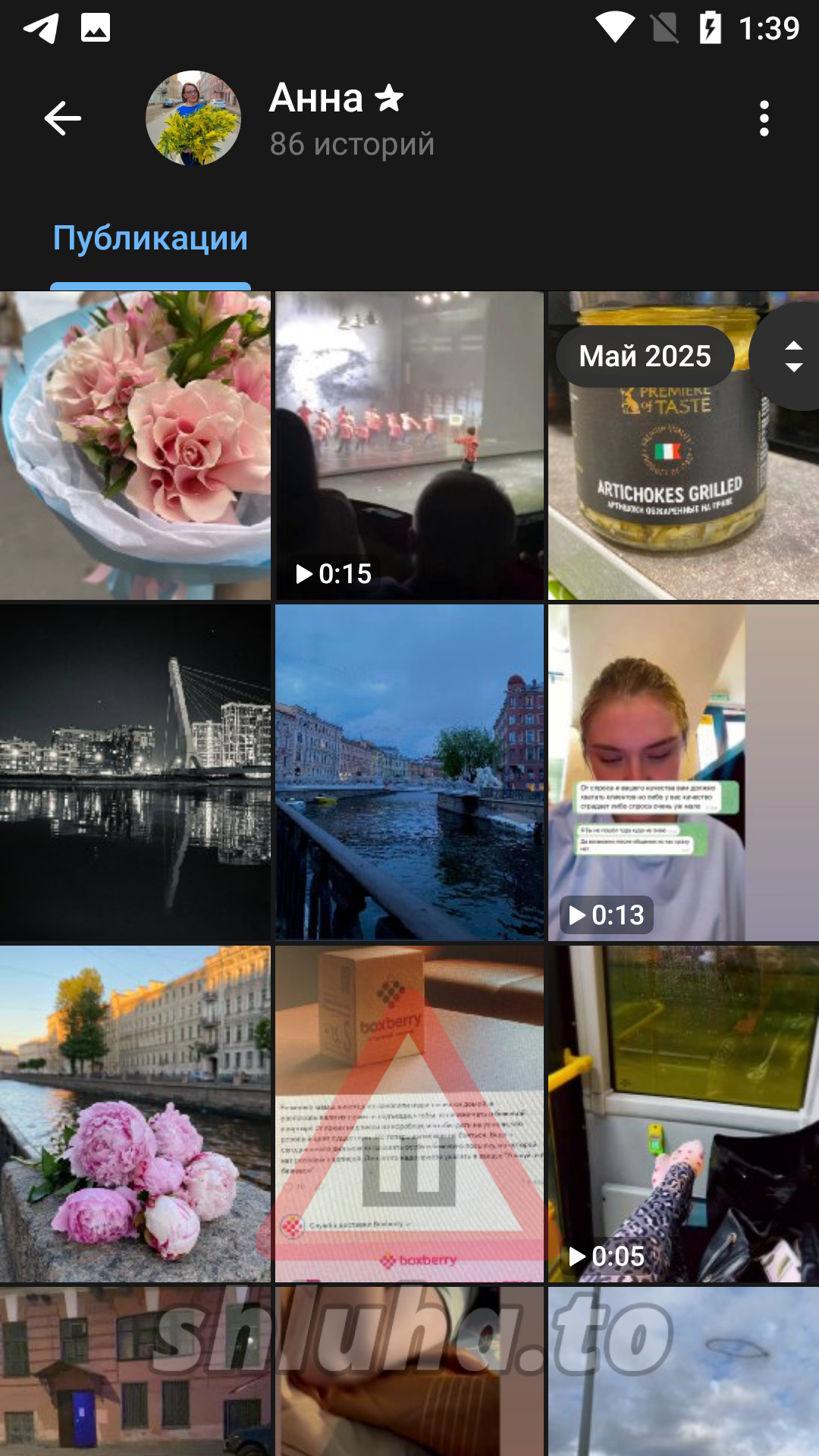Open the three-dot overflow menu
Viewport: 819px width, 1456px height.
(x=764, y=118)
